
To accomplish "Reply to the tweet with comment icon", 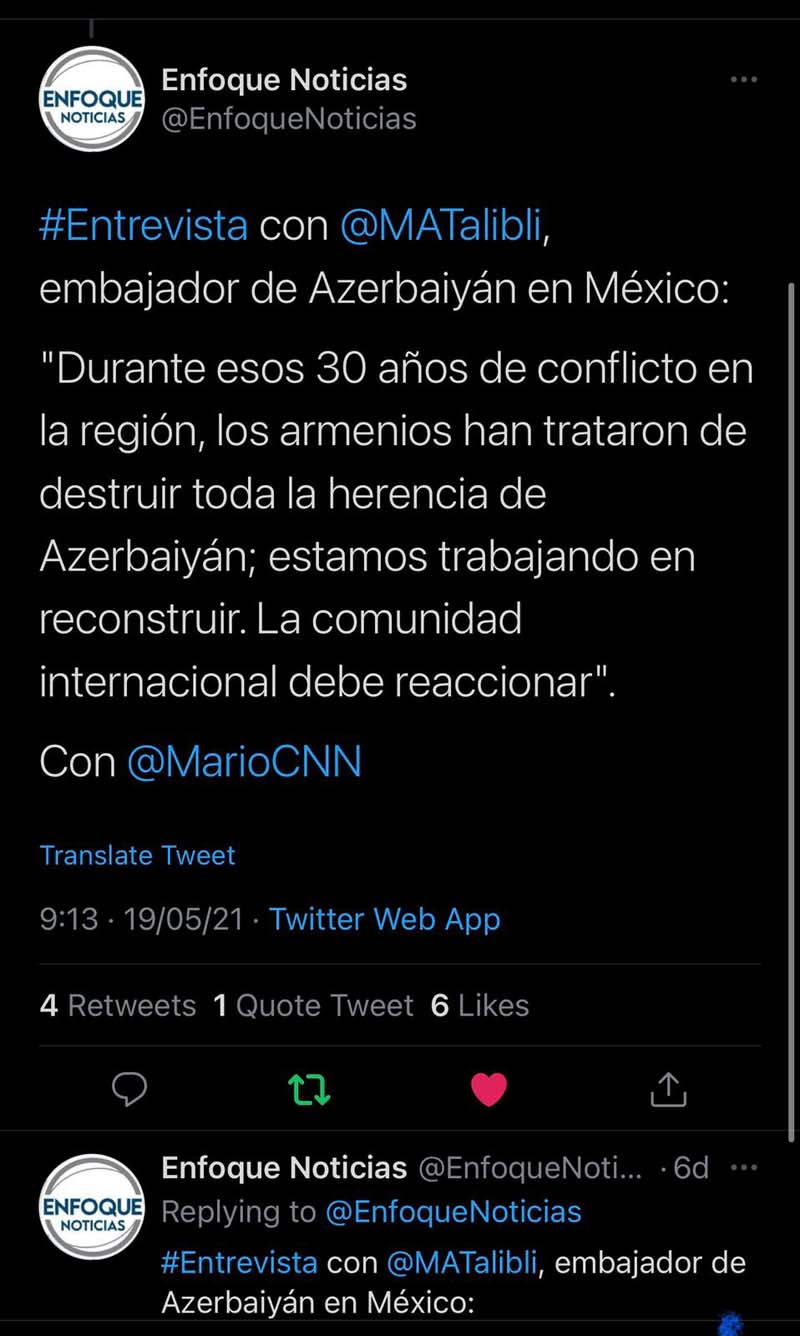I will click(129, 1089).
